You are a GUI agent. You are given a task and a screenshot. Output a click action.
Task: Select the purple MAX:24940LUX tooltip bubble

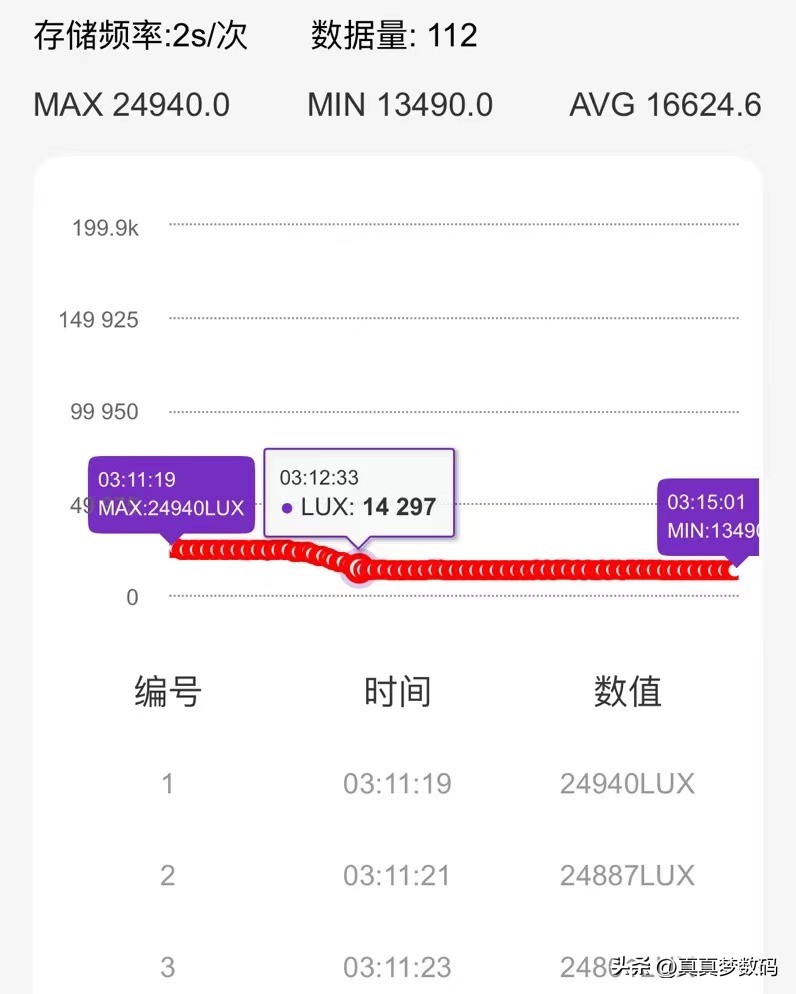(170, 493)
